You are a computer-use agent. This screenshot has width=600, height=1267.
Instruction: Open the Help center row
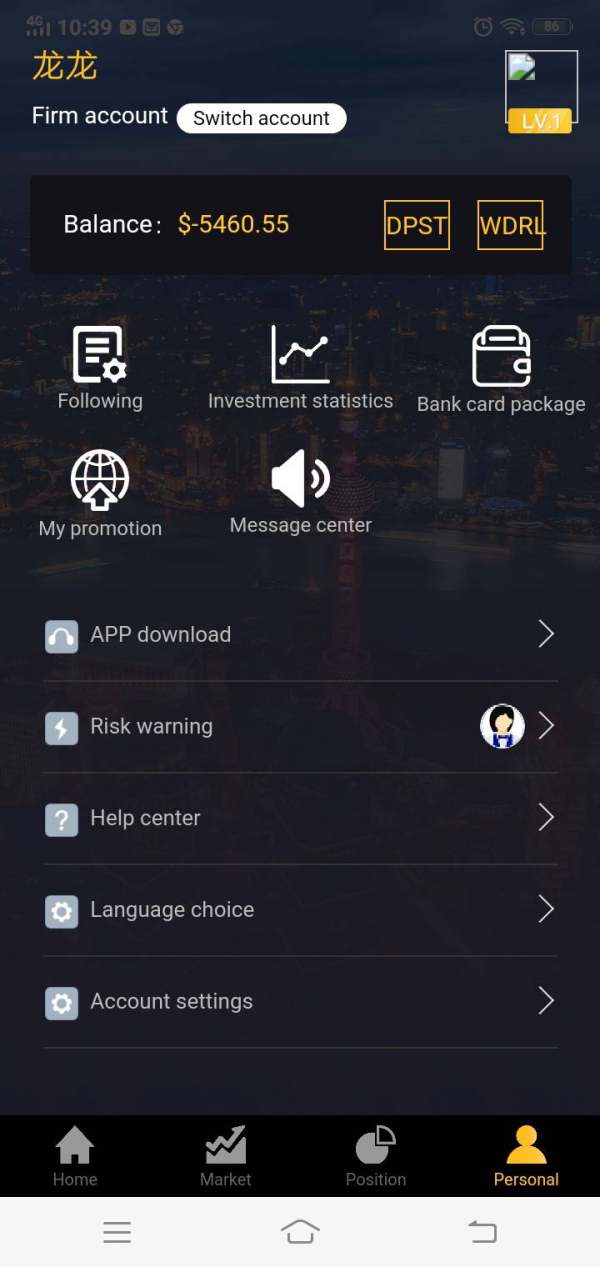click(300, 819)
